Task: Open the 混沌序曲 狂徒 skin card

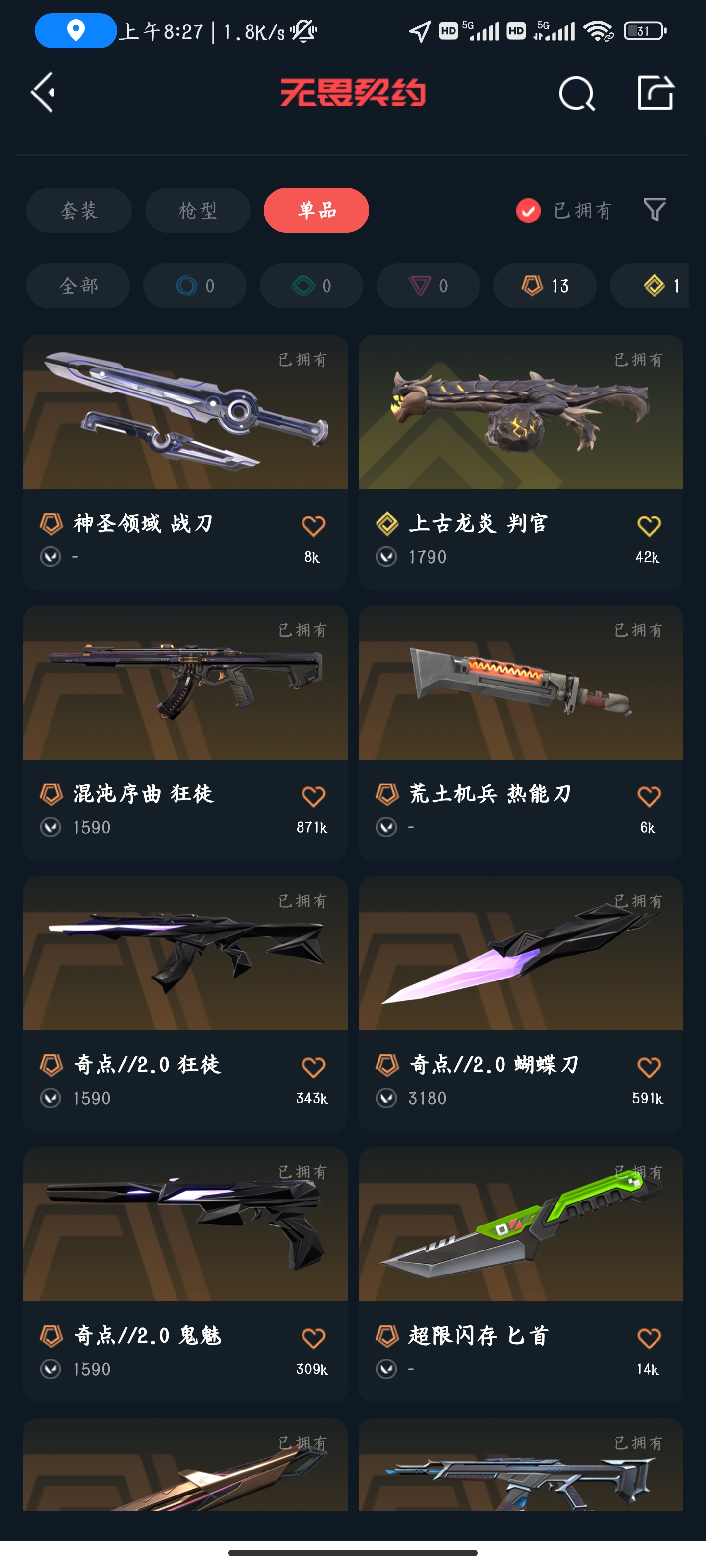Action: point(185,733)
